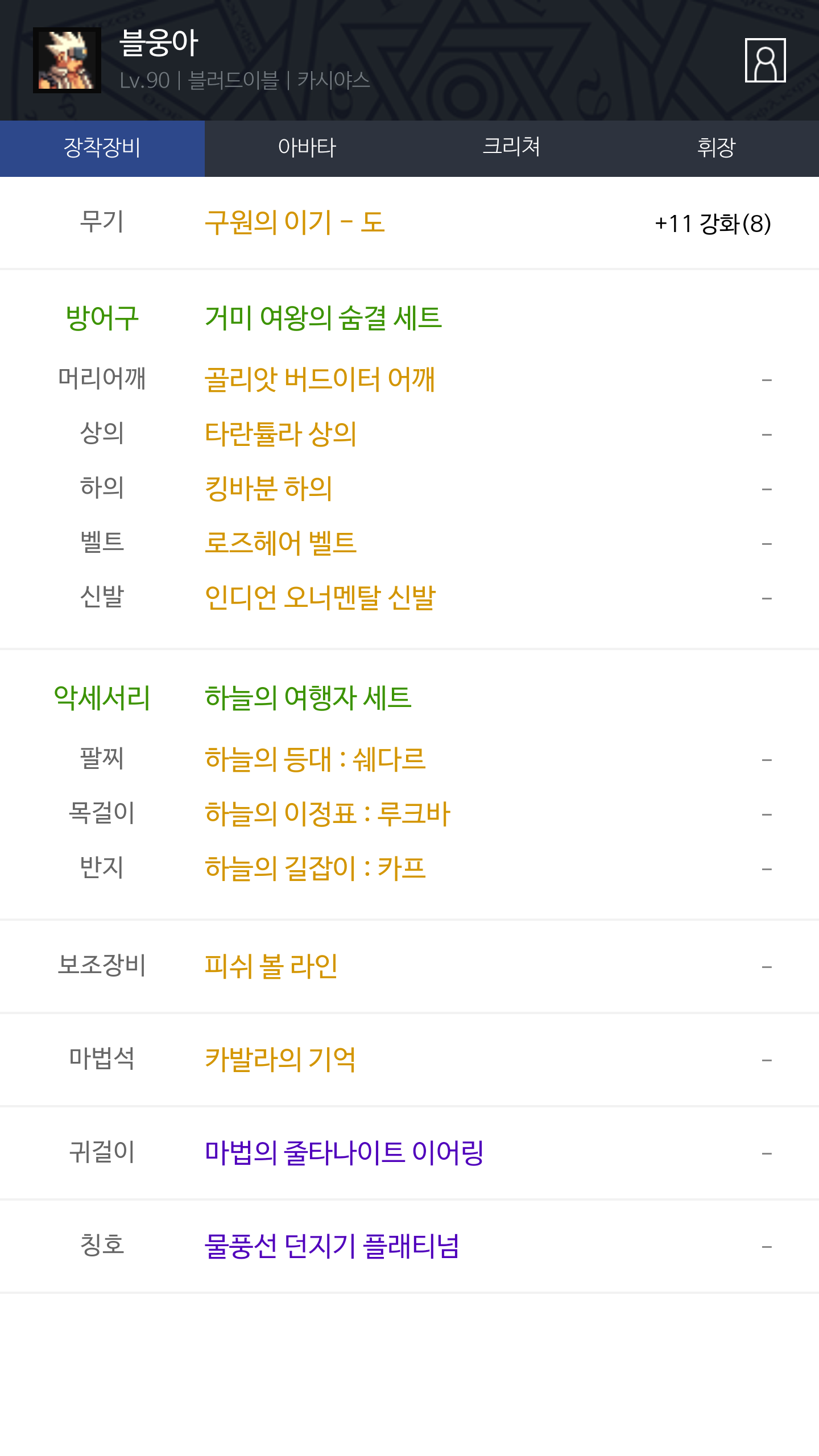View 골리앗 버드이터 어깨 item

click(x=320, y=379)
